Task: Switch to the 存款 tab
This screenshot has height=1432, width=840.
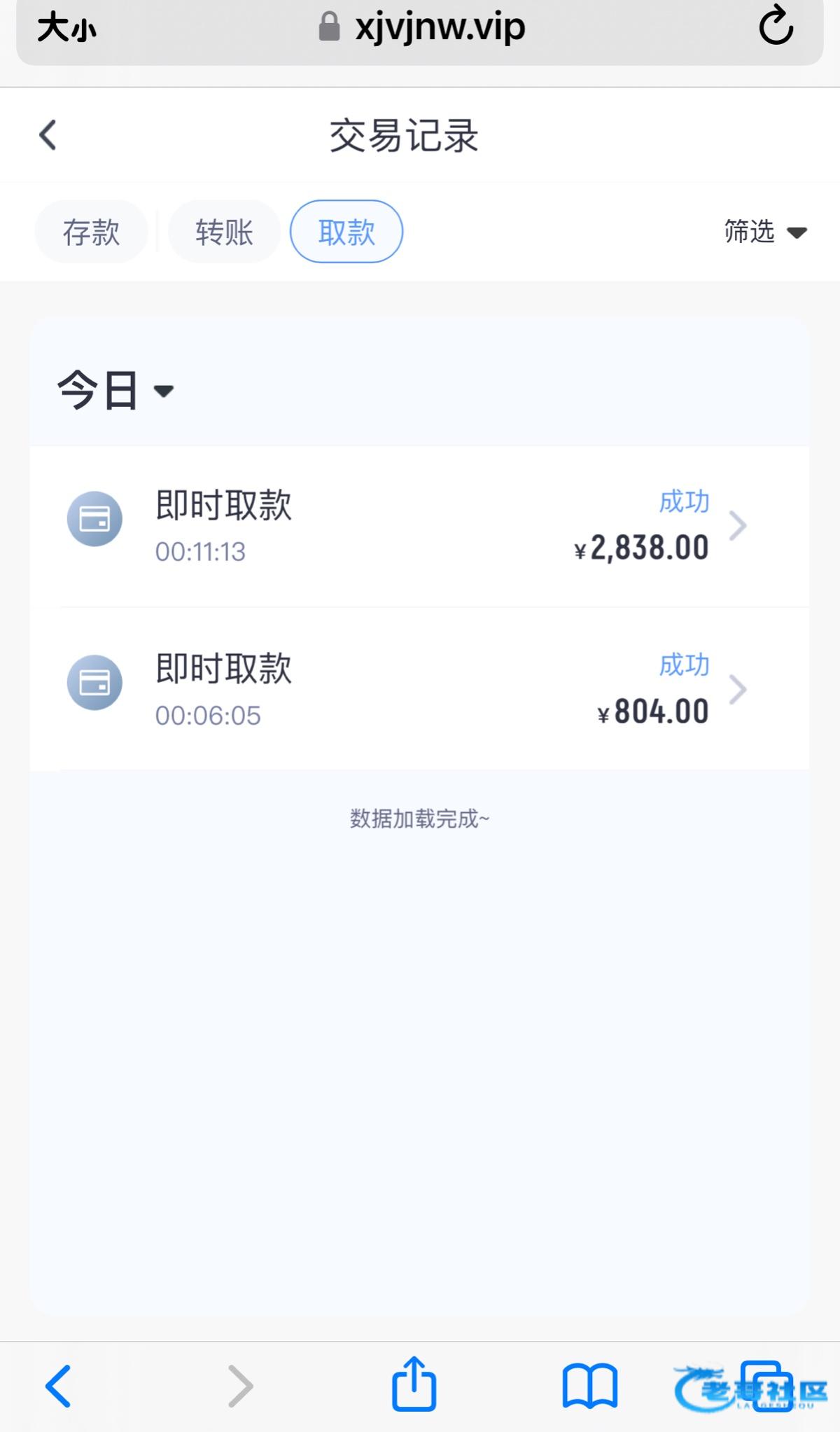Action: [x=91, y=232]
